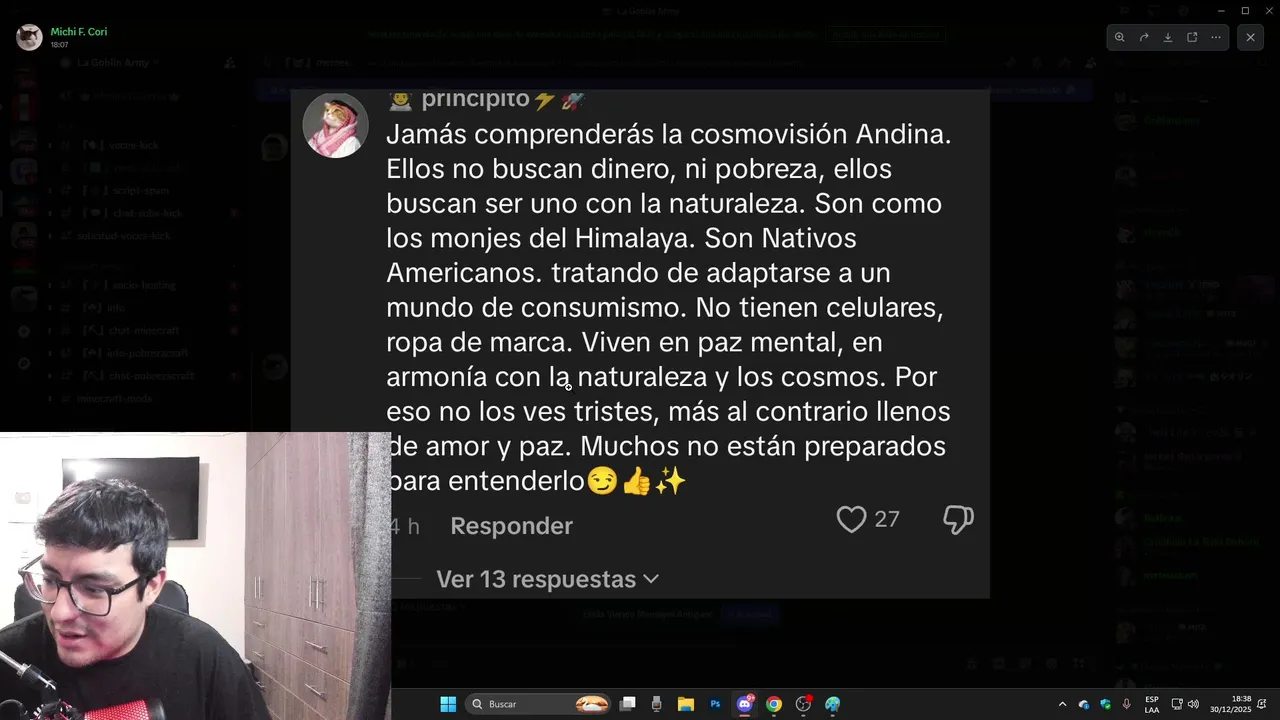Screen dimensions: 1280x720
Task: Maximize the Discord window
Action: point(1245,10)
